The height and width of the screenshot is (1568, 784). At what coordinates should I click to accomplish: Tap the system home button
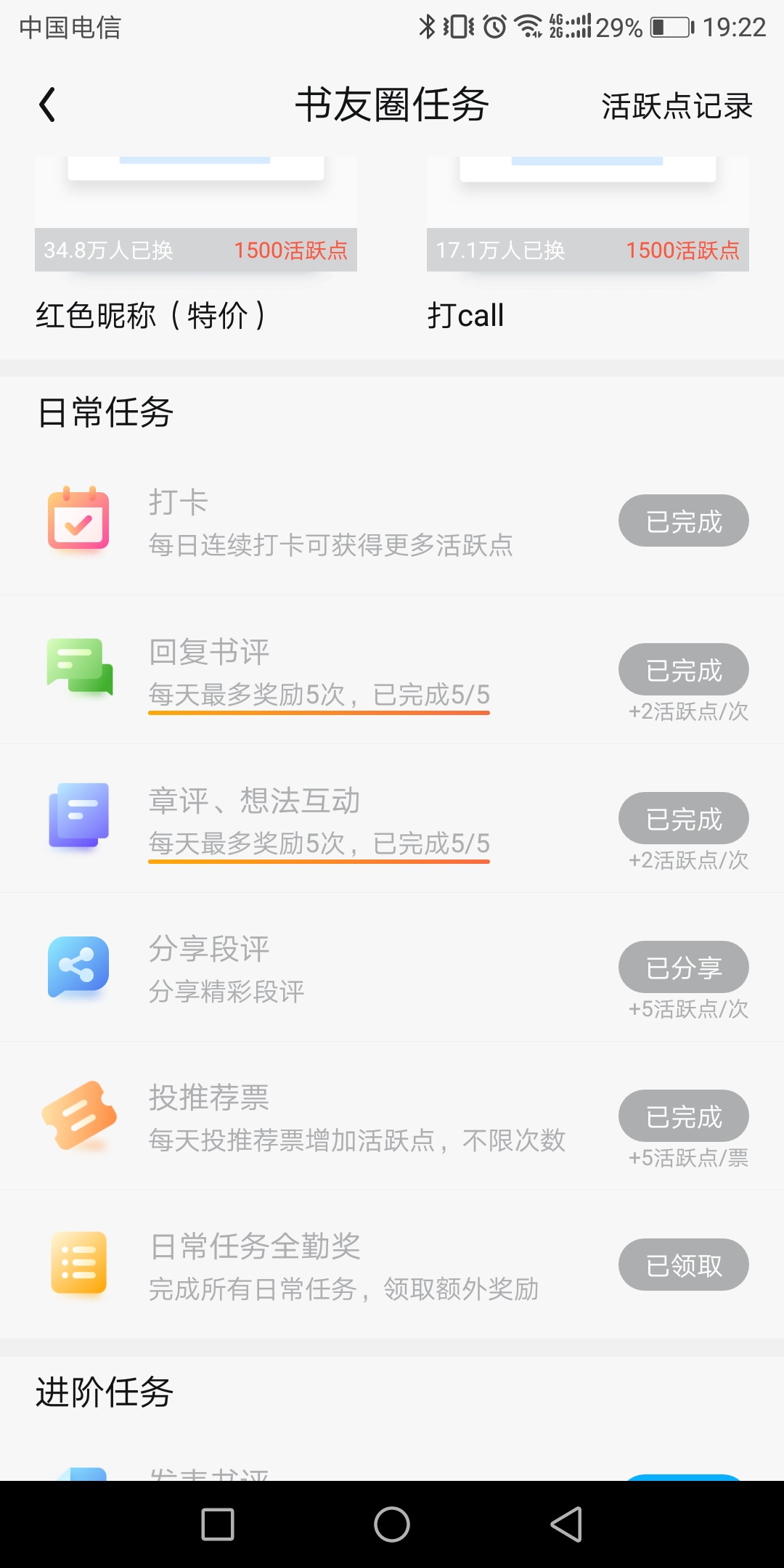coord(392,1524)
